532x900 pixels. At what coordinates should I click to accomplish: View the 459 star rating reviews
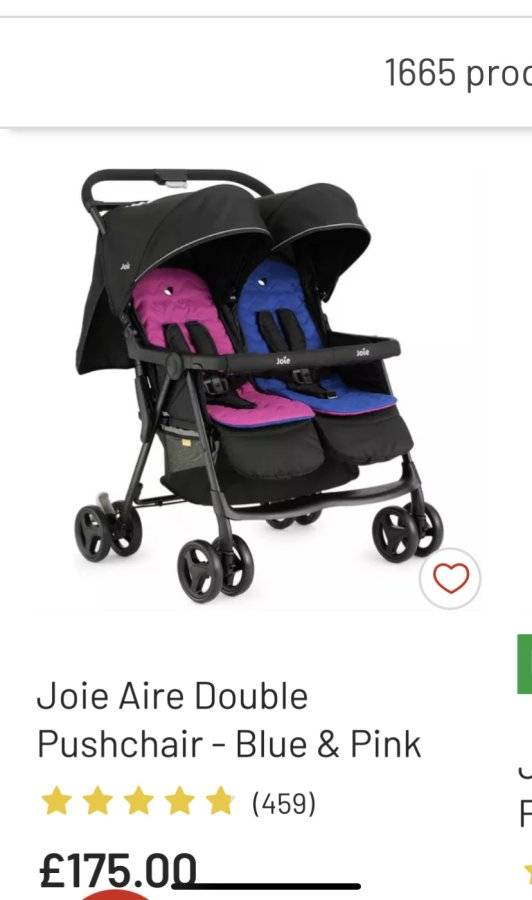point(178,802)
